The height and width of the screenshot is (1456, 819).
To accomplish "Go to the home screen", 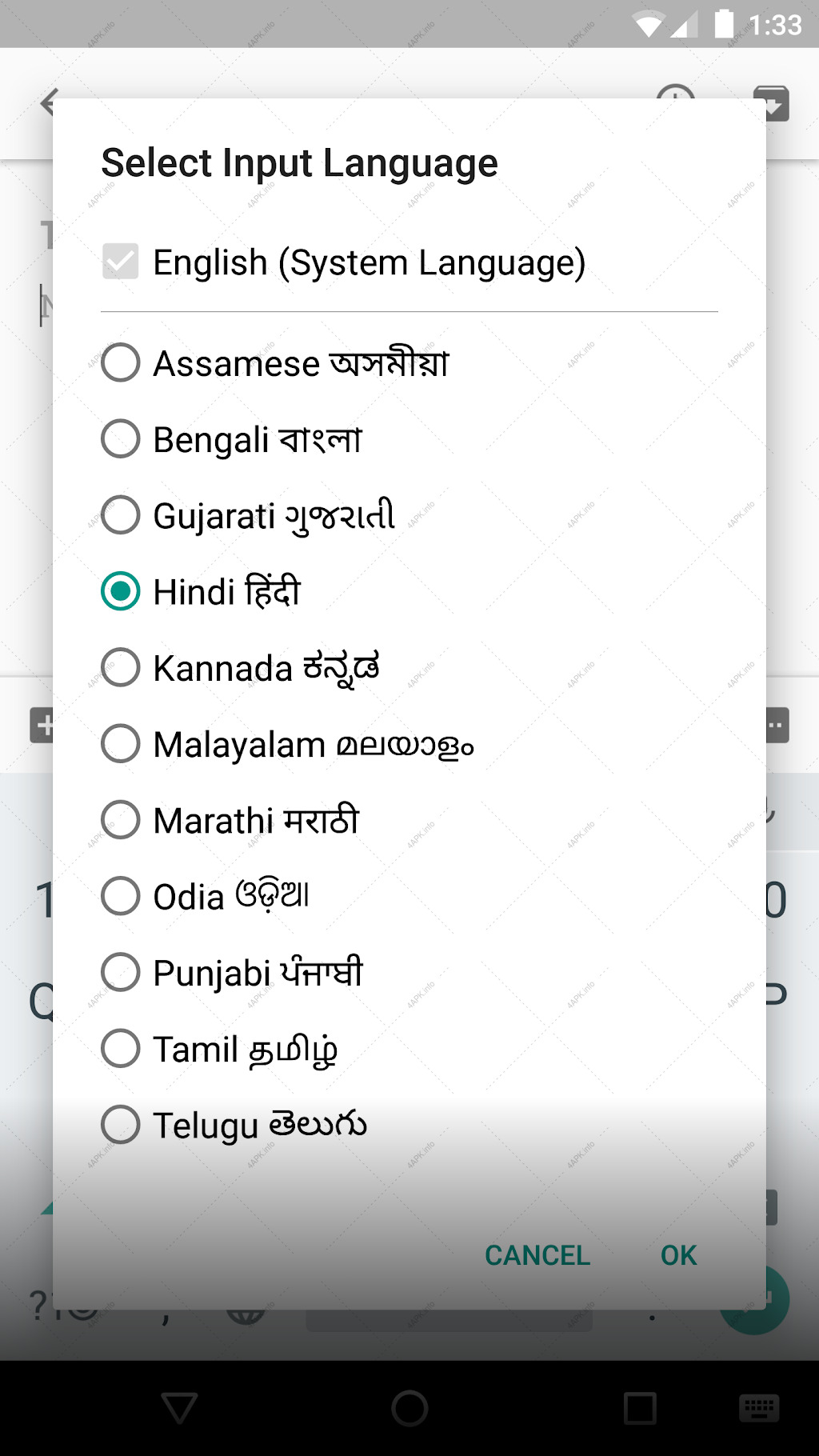I will (409, 1408).
